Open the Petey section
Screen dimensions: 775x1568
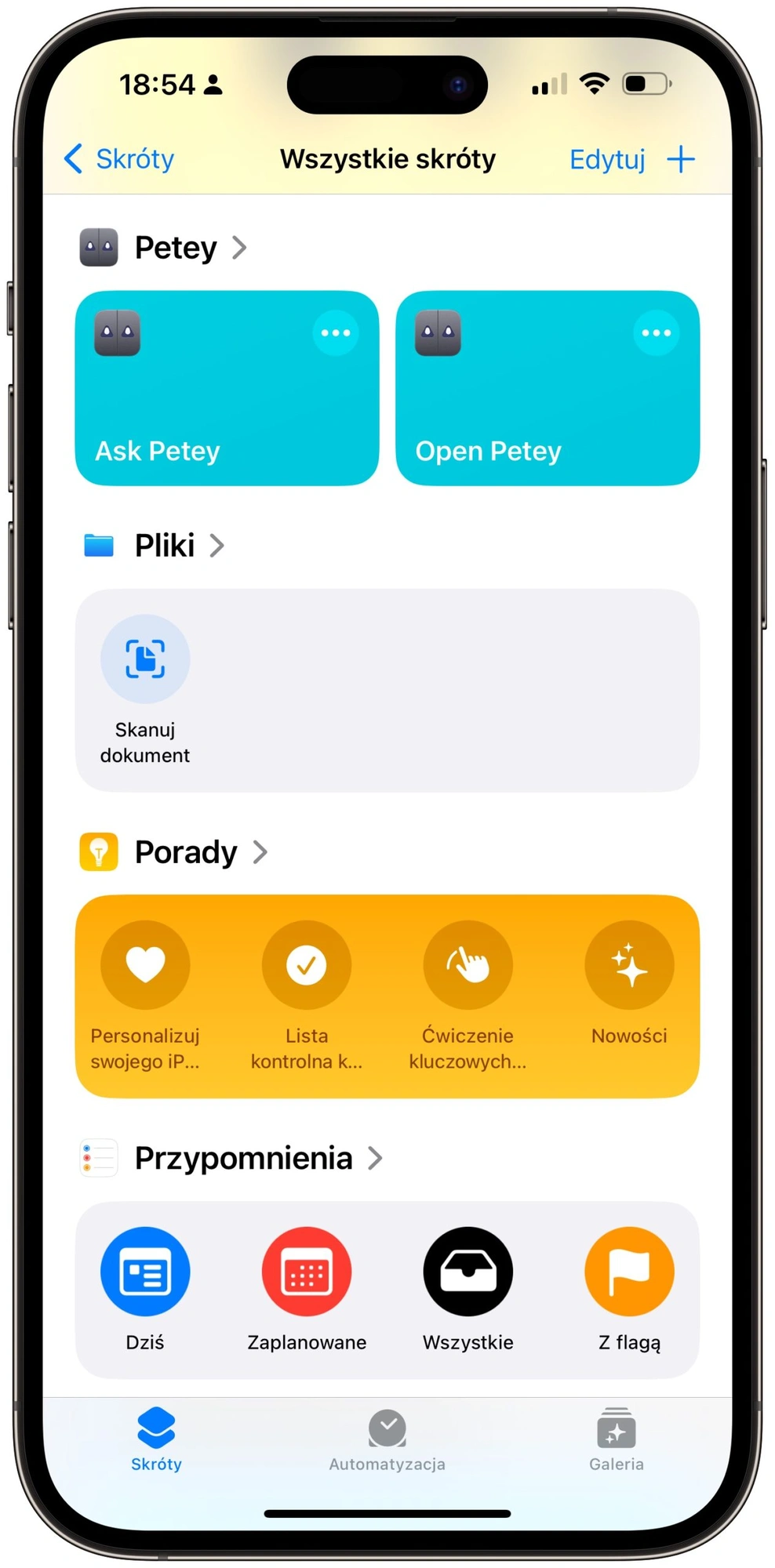point(176,249)
